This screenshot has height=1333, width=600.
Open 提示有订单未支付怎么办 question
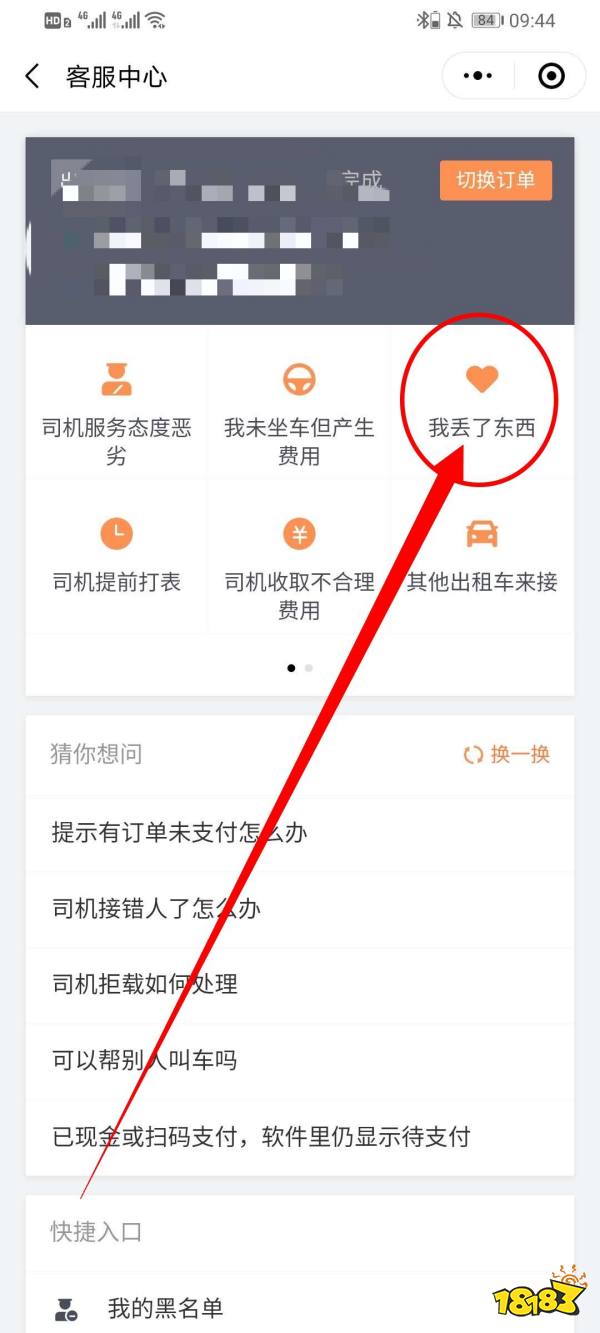click(180, 833)
